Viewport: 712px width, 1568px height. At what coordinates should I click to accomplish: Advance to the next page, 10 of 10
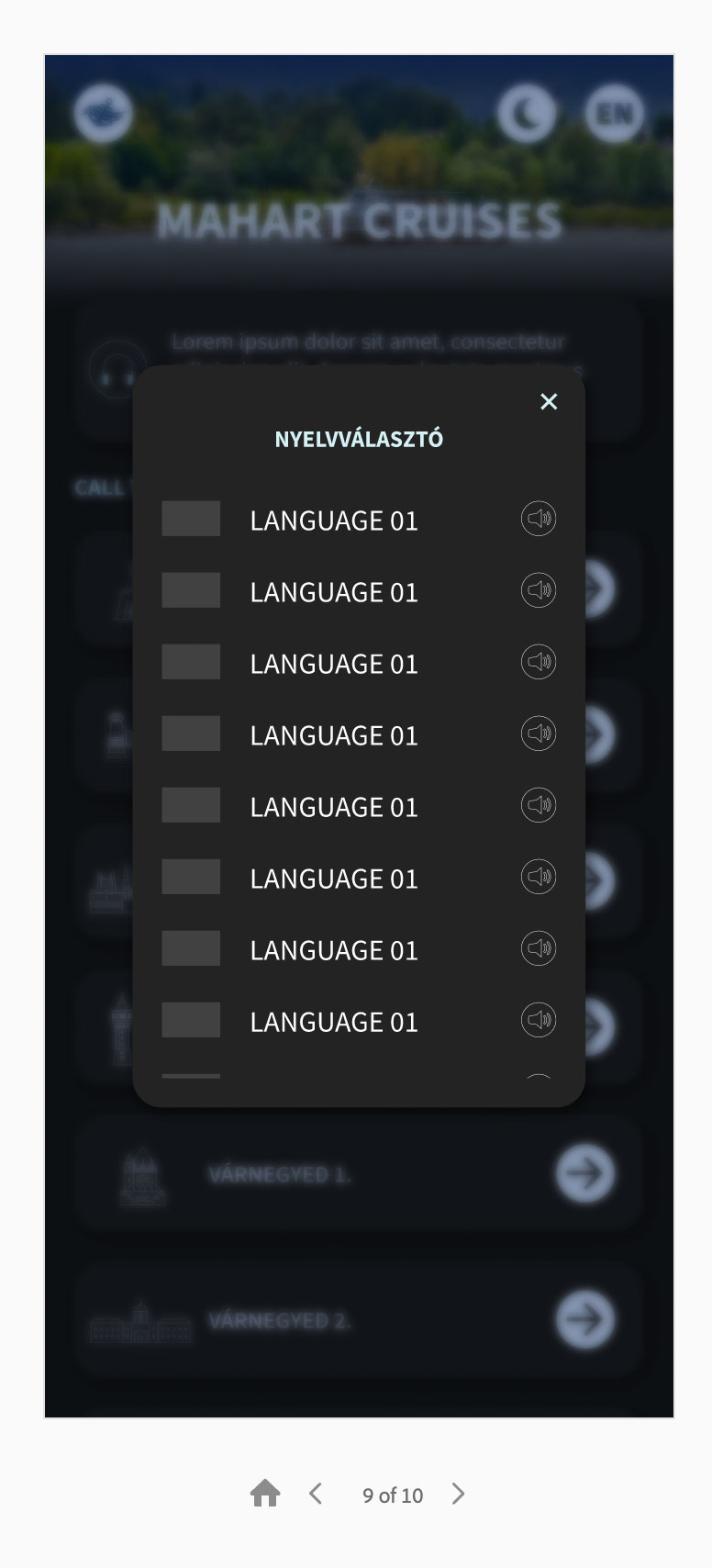(x=458, y=1494)
